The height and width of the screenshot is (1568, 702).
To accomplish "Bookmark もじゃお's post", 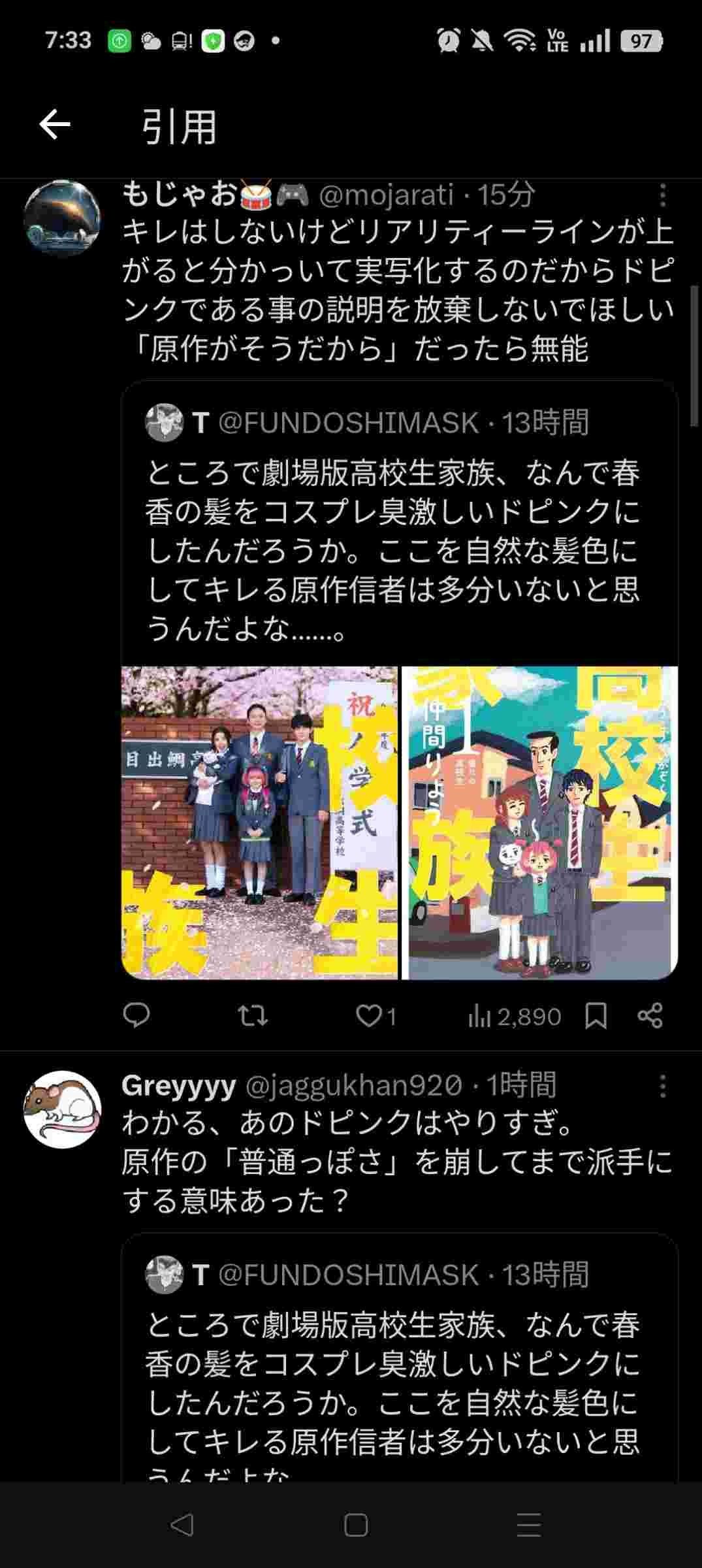I will [x=596, y=1016].
